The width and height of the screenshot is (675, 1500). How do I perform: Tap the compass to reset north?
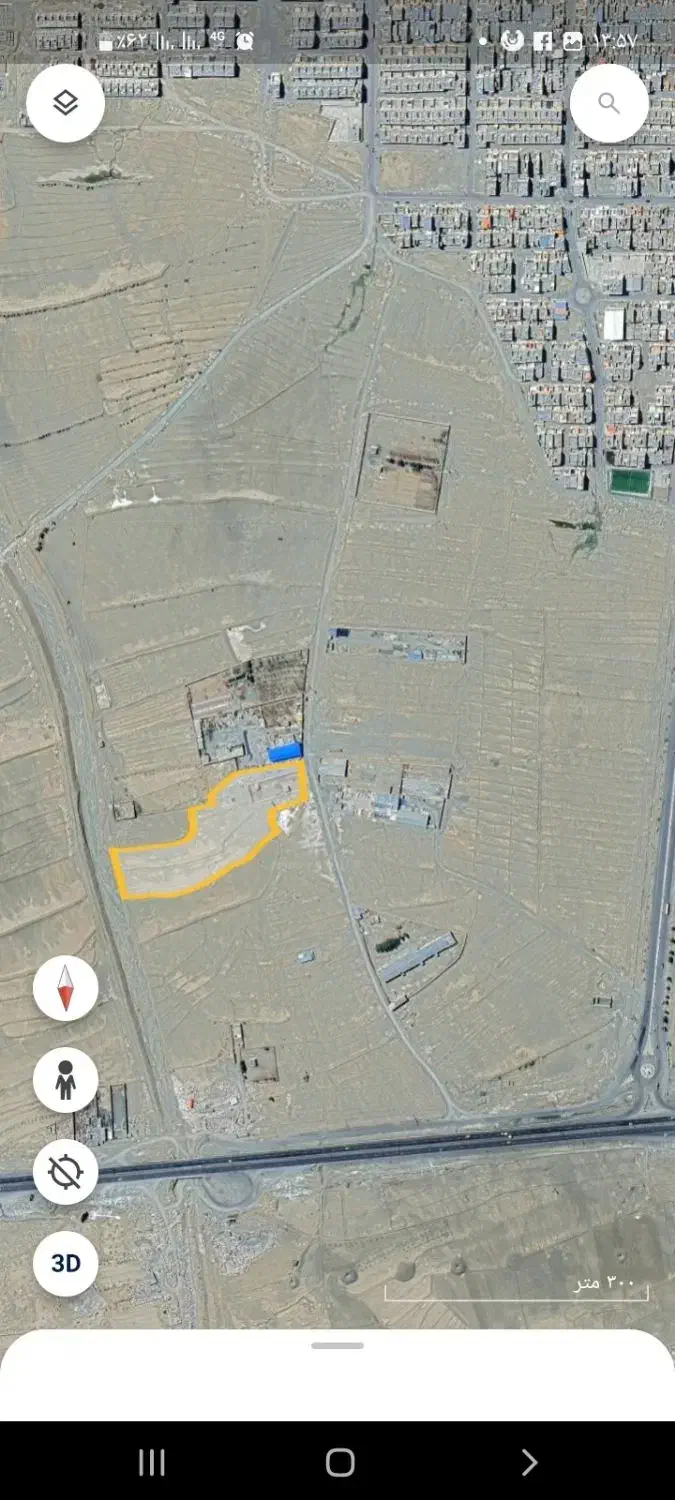click(65, 988)
